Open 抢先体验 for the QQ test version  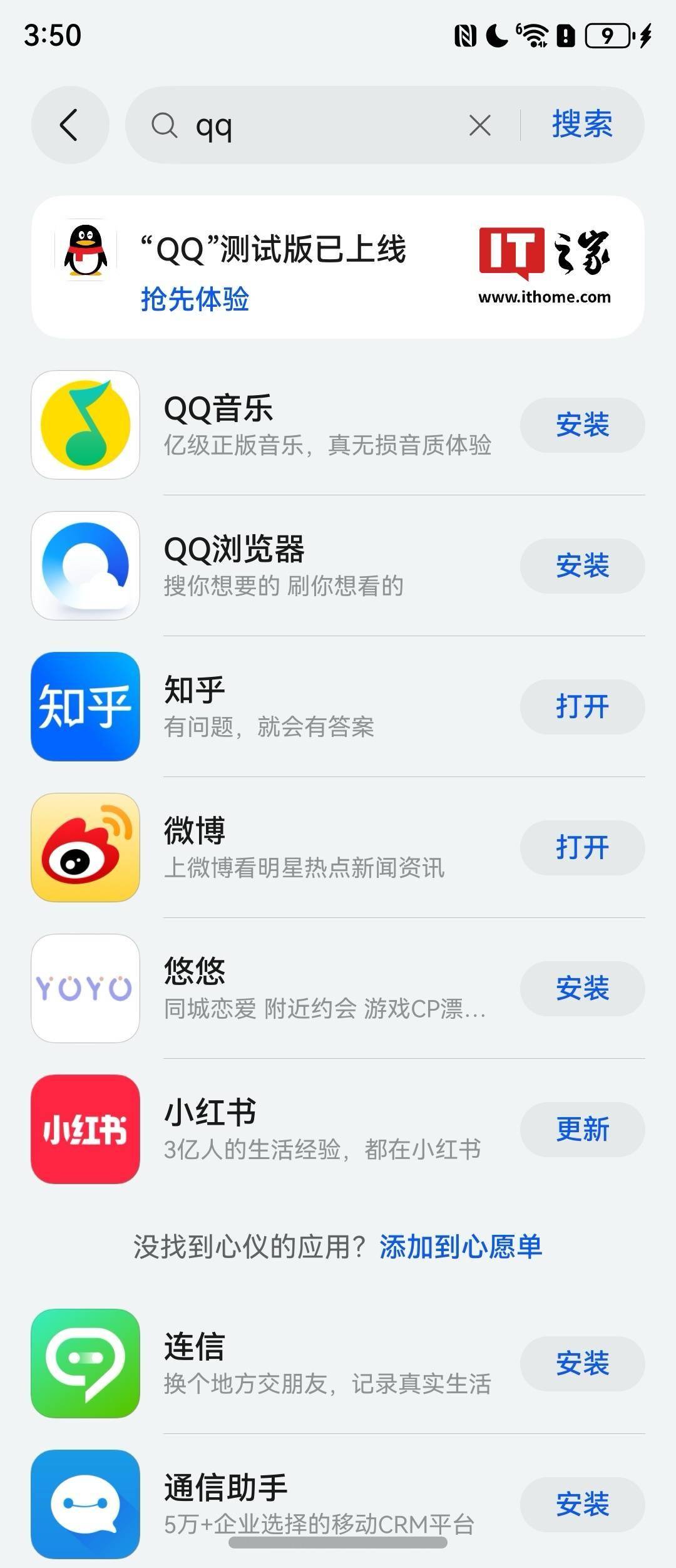pos(194,301)
